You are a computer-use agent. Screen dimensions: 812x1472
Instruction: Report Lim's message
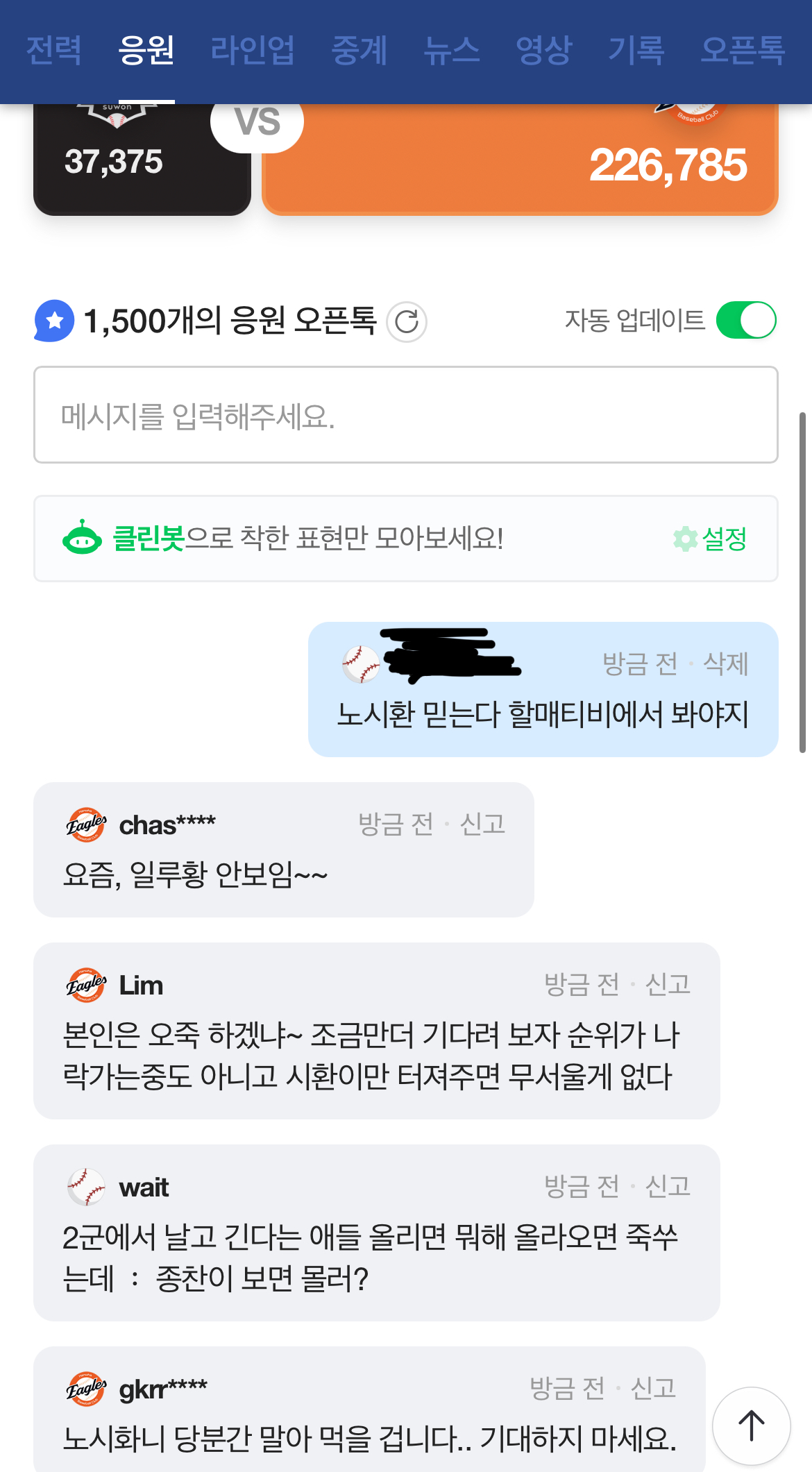click(668, 984)
